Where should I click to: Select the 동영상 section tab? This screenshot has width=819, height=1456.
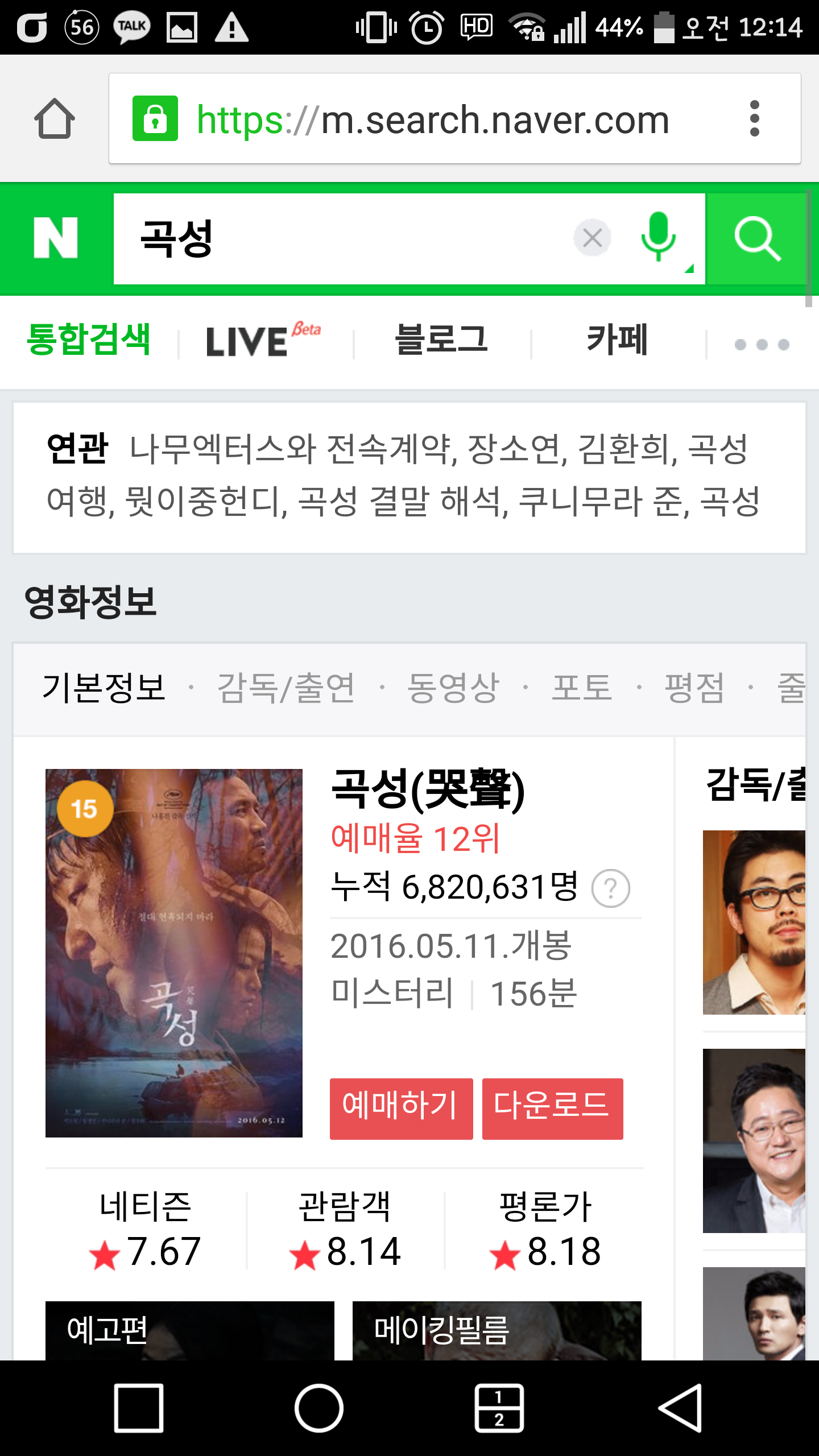[x=453, y=688]
